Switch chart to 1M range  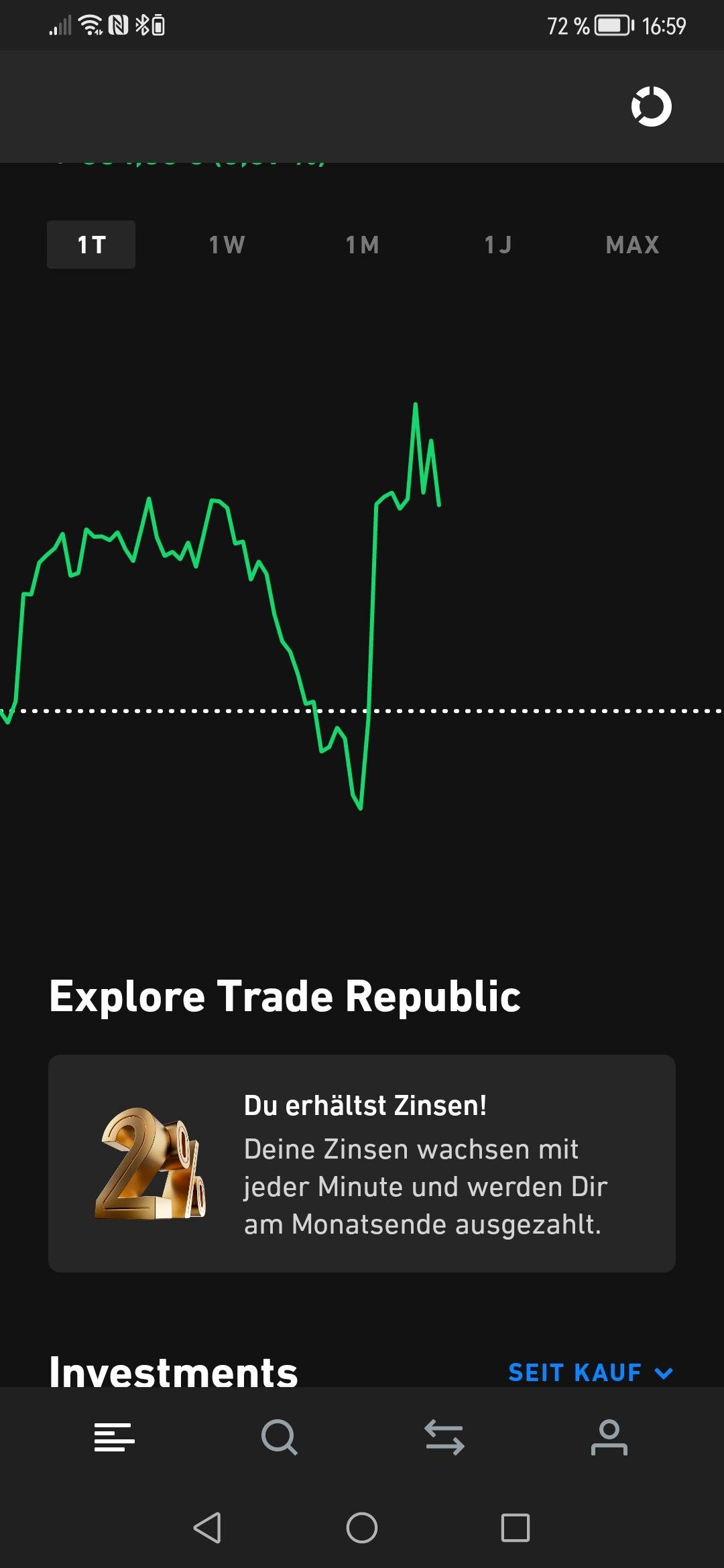pyautogui.click(x=363, y=245)
